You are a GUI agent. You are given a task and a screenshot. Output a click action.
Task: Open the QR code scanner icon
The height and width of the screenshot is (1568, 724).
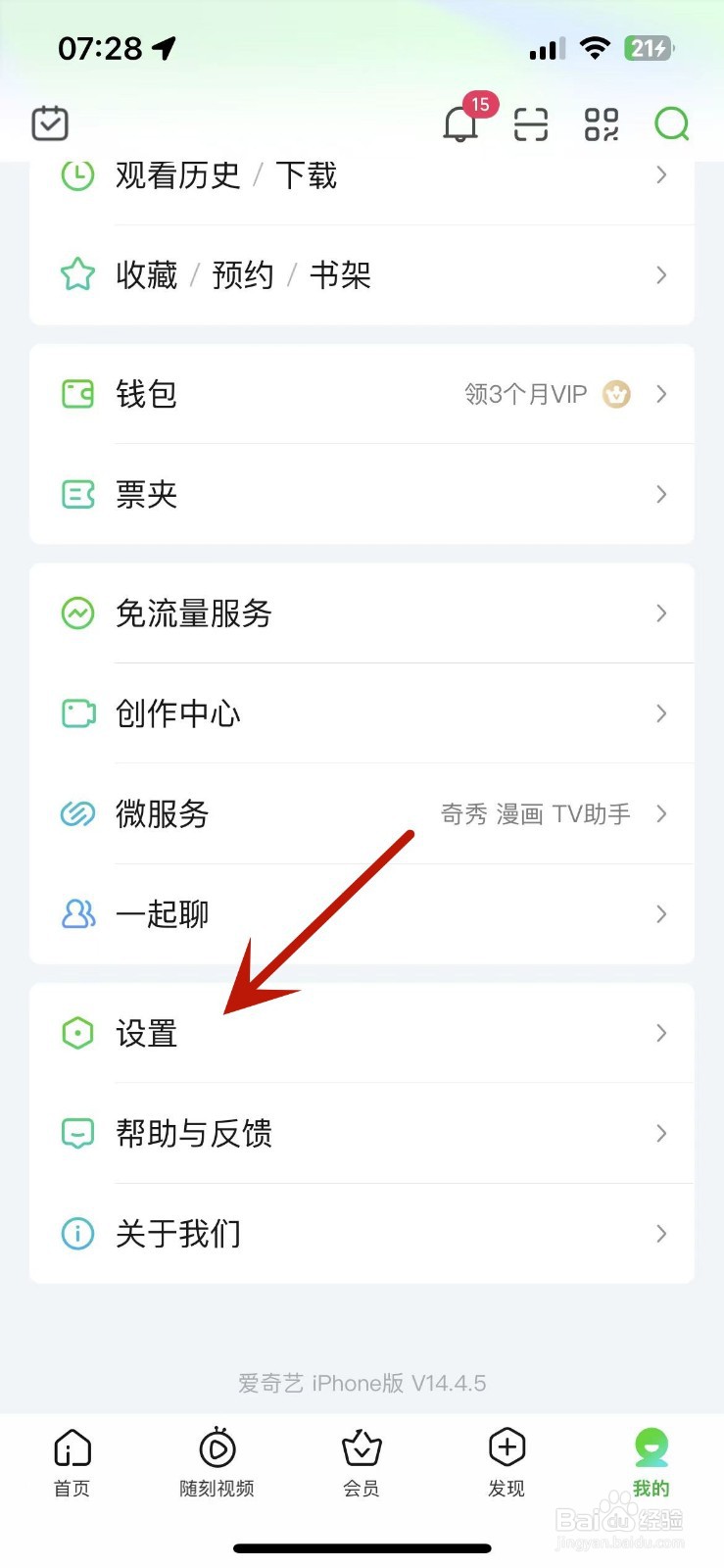click(529, 125)
